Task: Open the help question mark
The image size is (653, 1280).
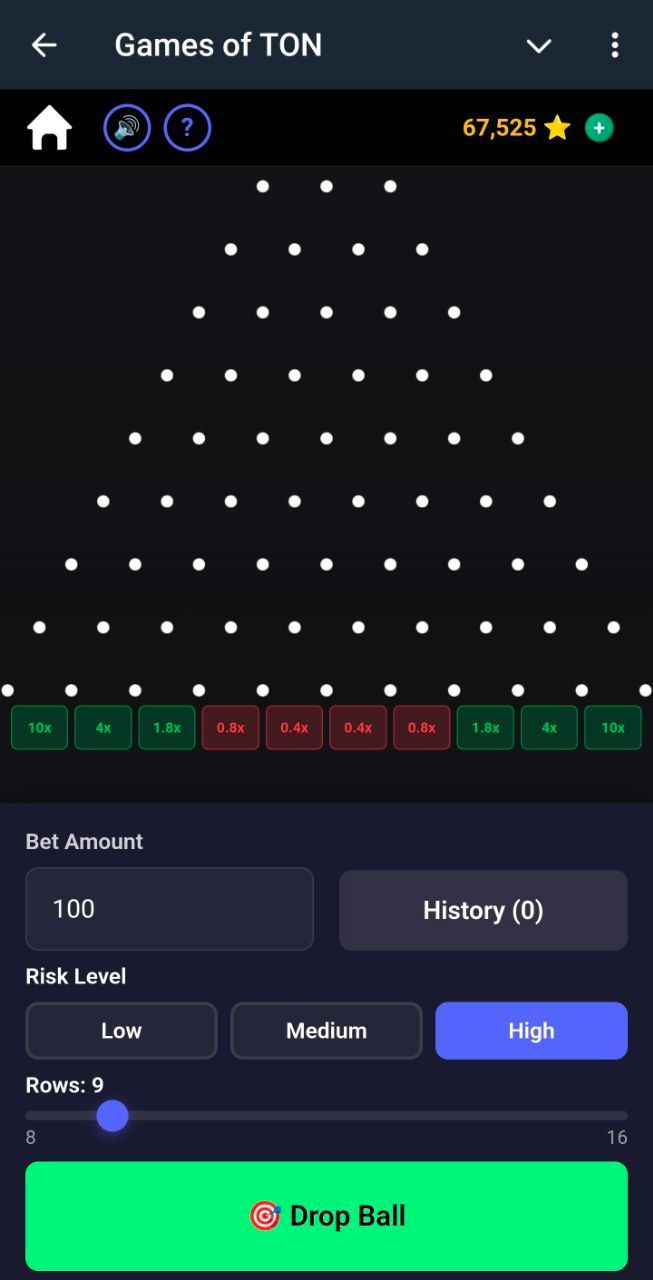Action: point(187,129)
